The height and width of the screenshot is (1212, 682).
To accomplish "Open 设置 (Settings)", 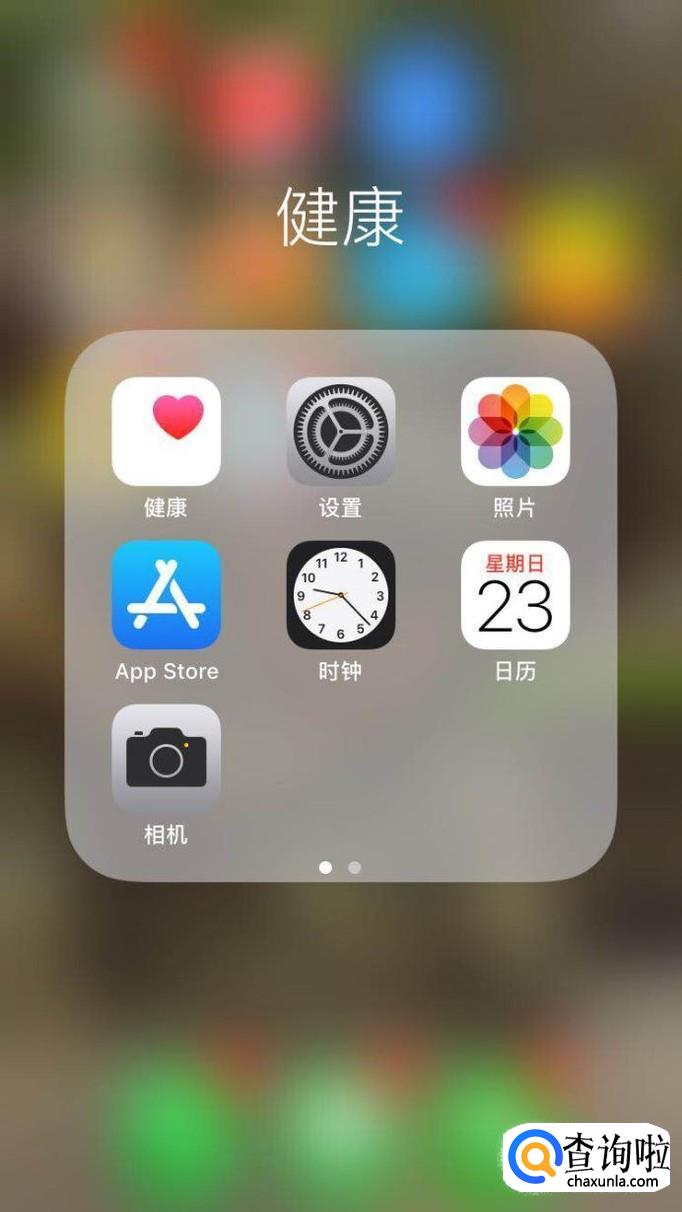I will coord(340,431).
